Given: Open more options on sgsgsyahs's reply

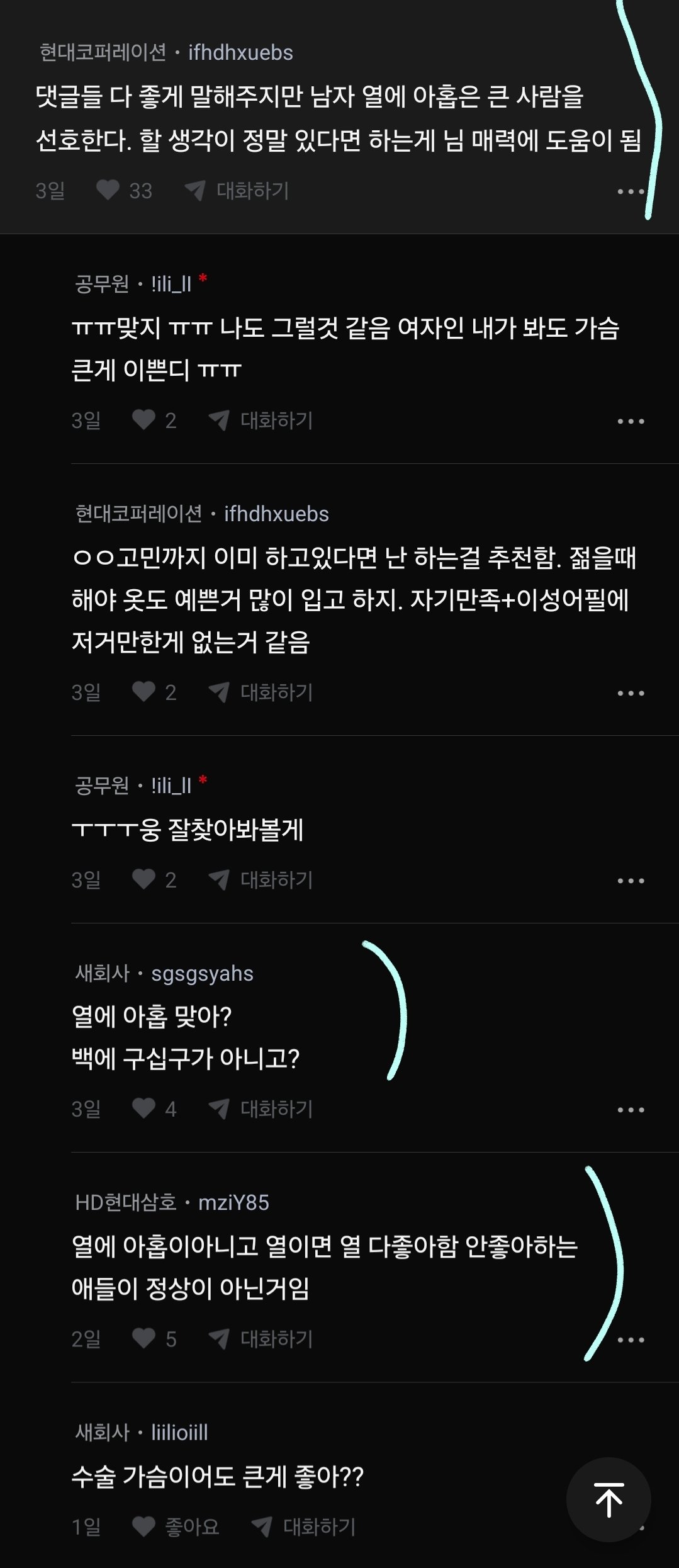Looking at the screenshot, I should point(631,1110).
